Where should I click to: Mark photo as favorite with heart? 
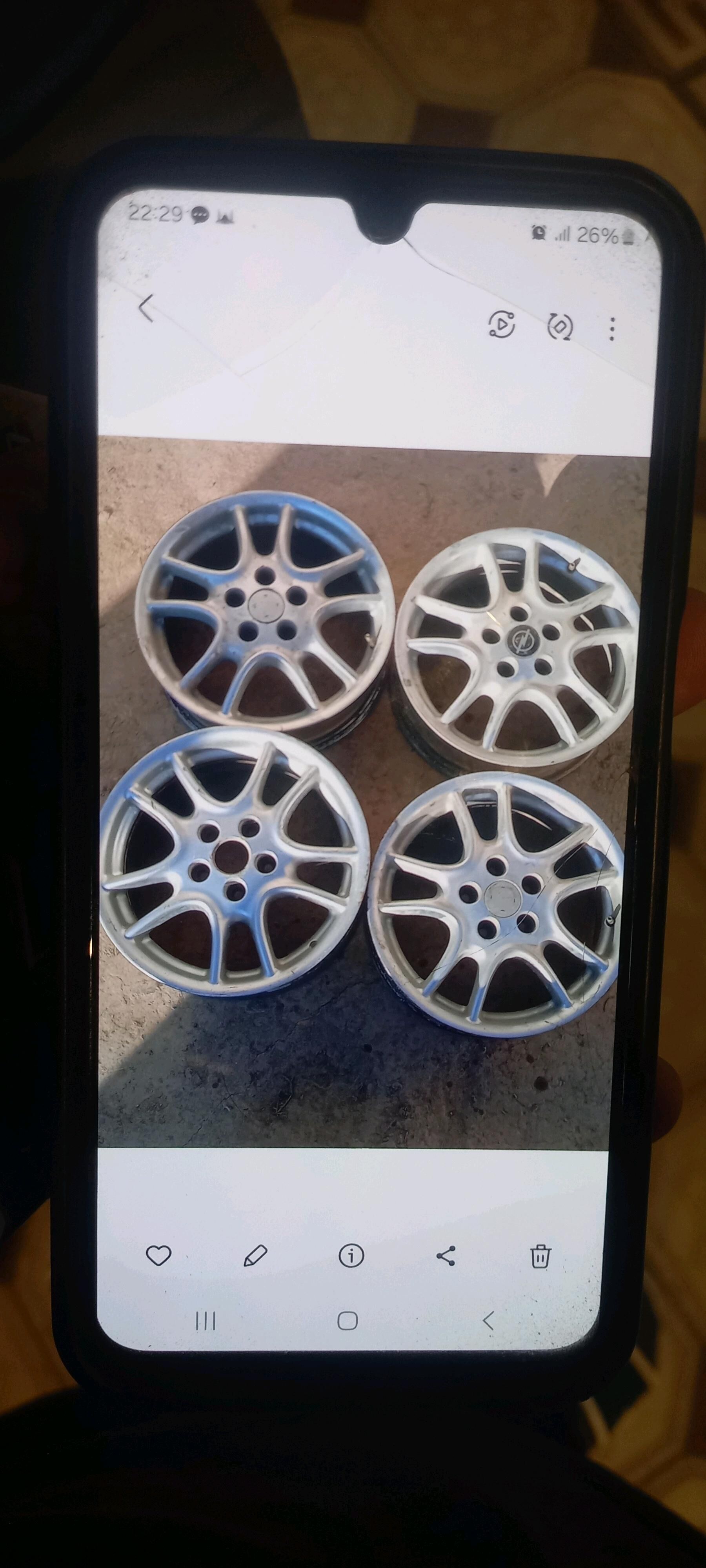(x=158, y=1255)
